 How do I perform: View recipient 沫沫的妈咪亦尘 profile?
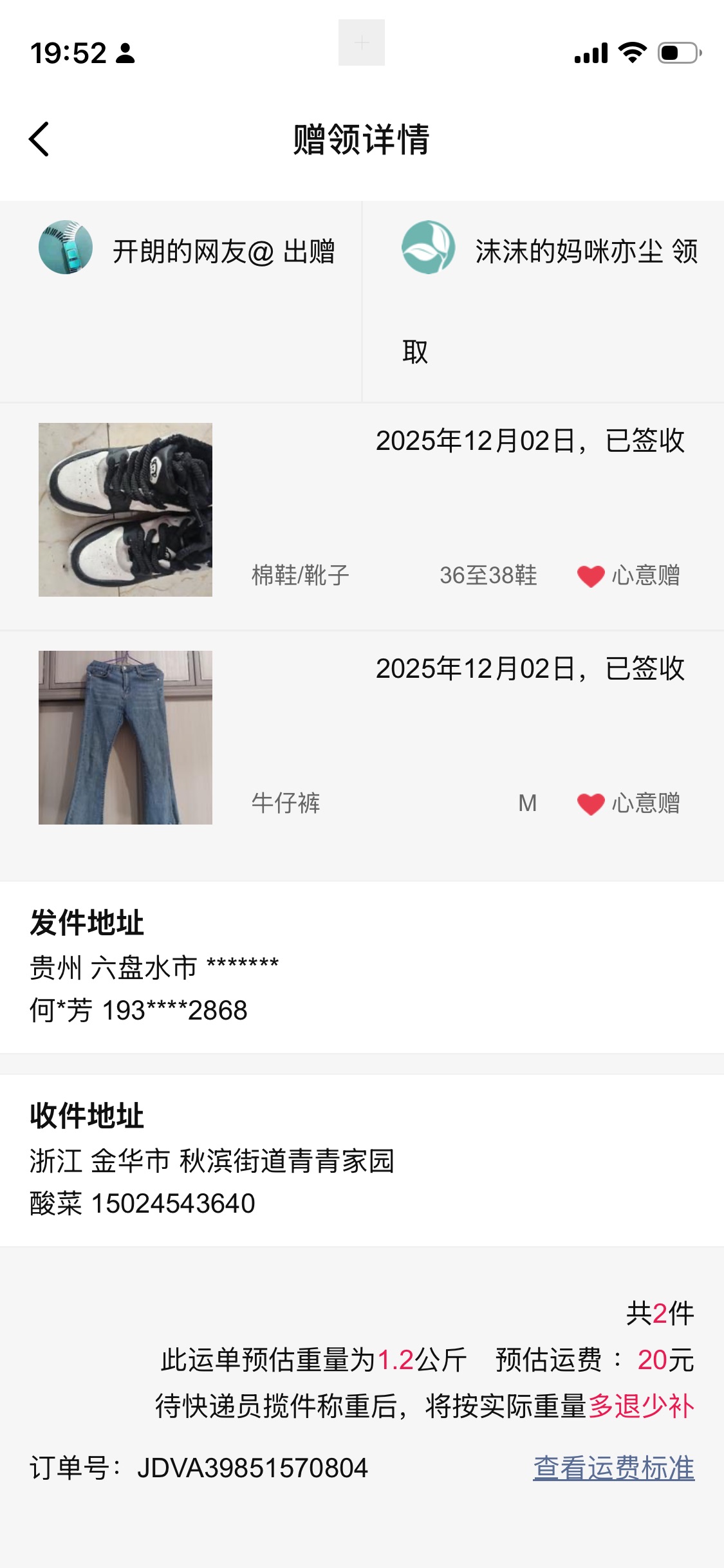(x=428, y=248)
